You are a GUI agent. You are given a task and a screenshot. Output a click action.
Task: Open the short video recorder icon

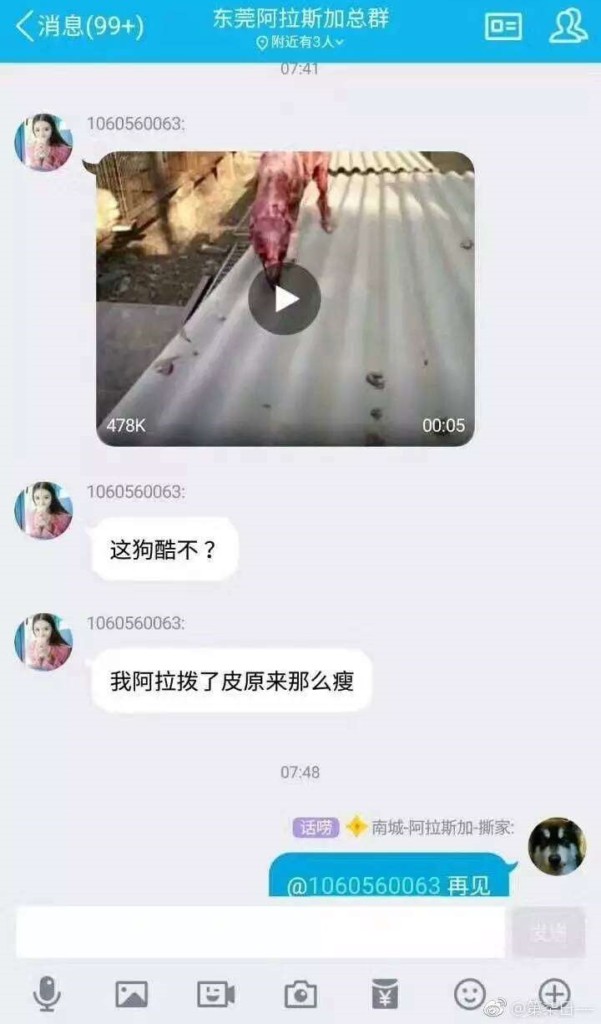pos(216,994)
